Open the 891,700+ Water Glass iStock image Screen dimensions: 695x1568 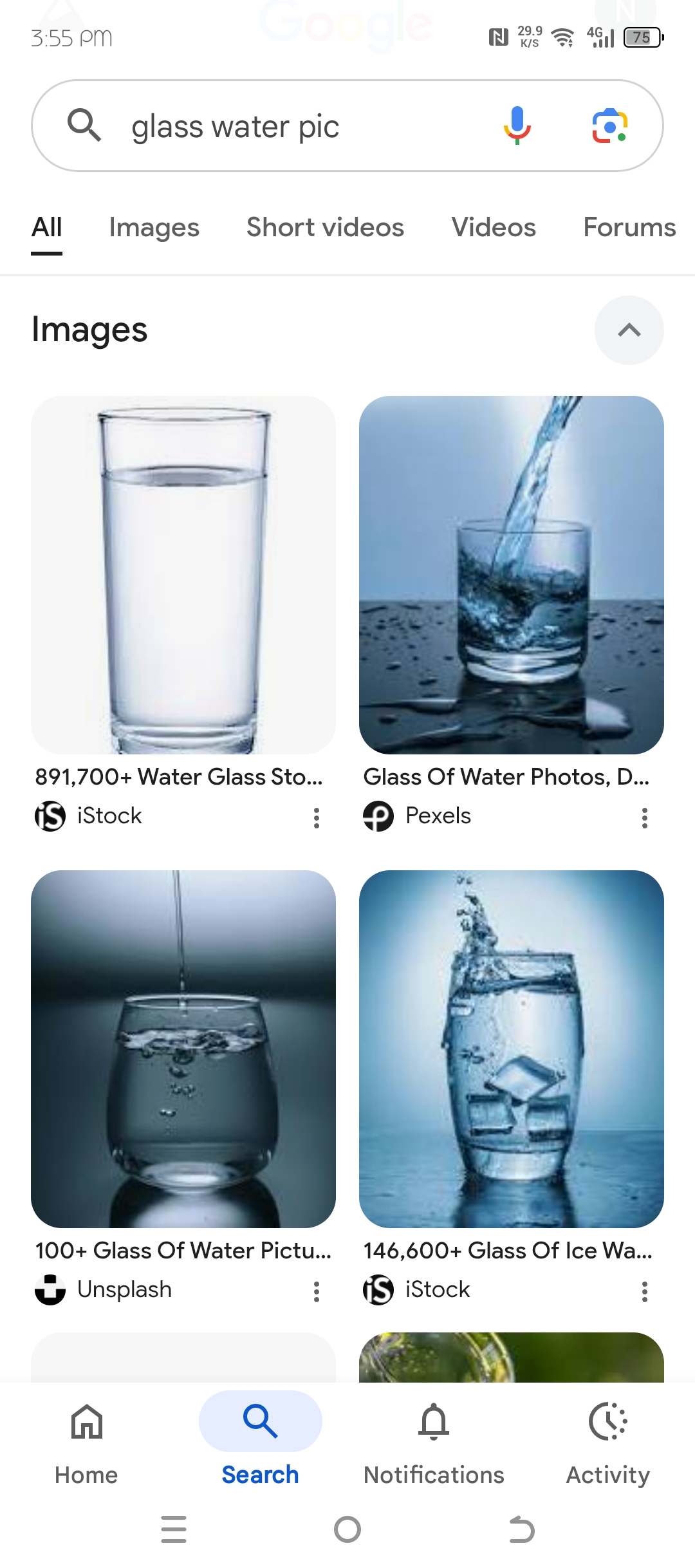(183, 575)
